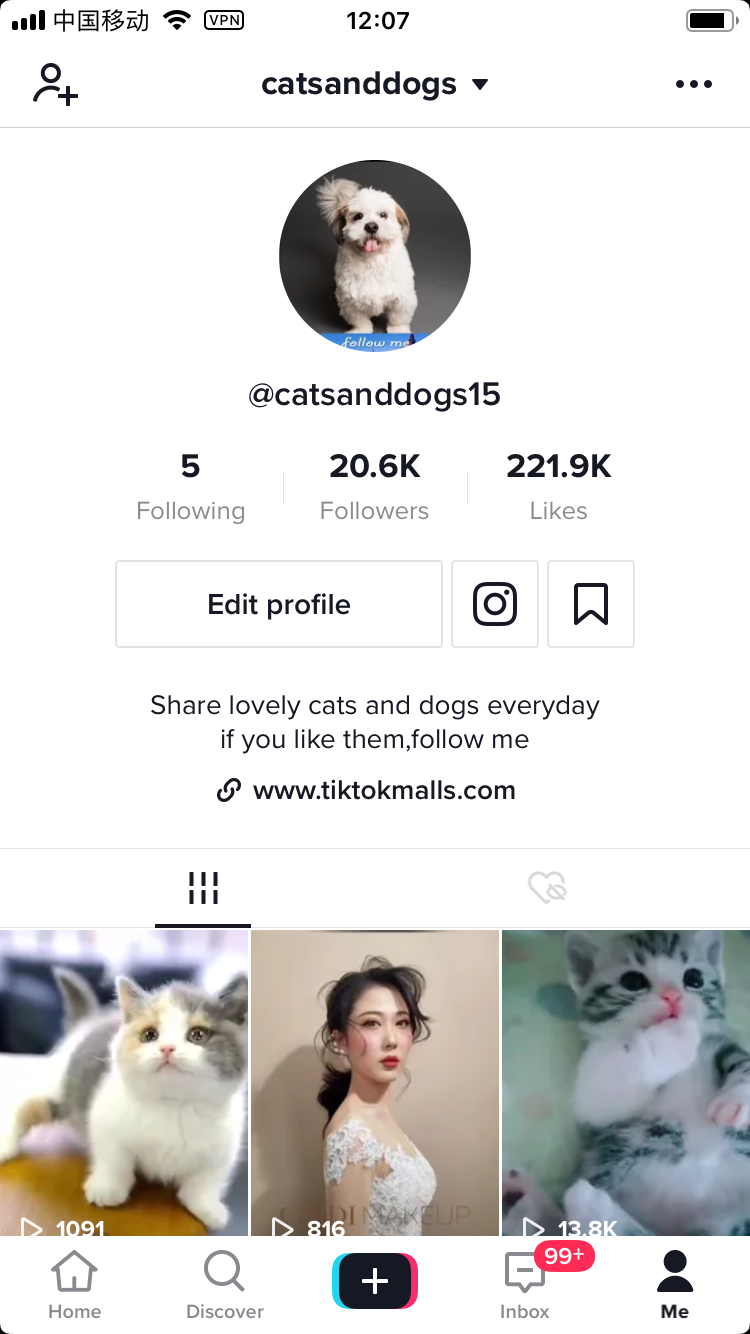View the 20.6K Followers list
750x1334 pixels.
tap(375, 487)
